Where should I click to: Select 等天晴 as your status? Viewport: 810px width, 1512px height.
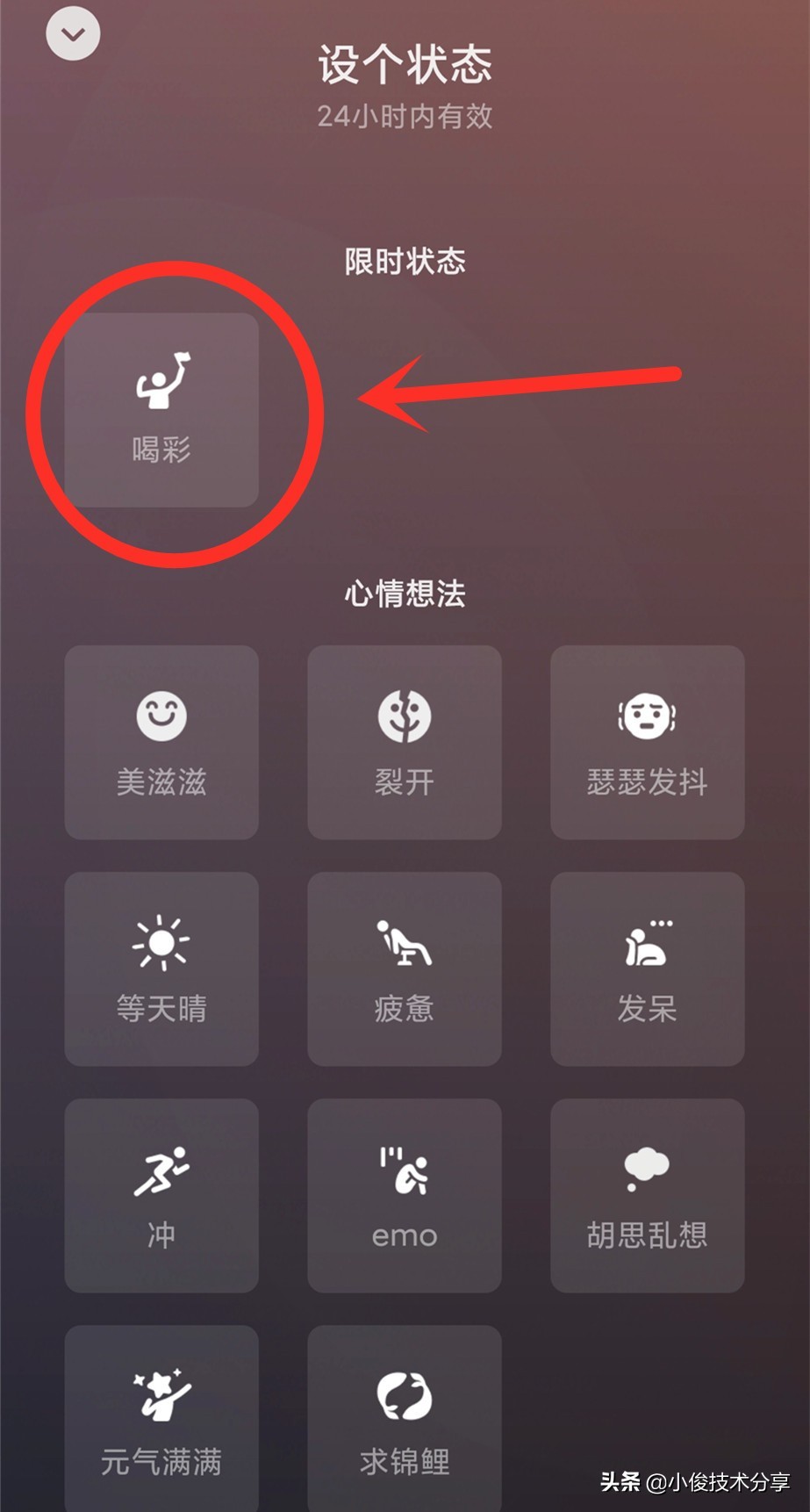click(x=161, y=968)
